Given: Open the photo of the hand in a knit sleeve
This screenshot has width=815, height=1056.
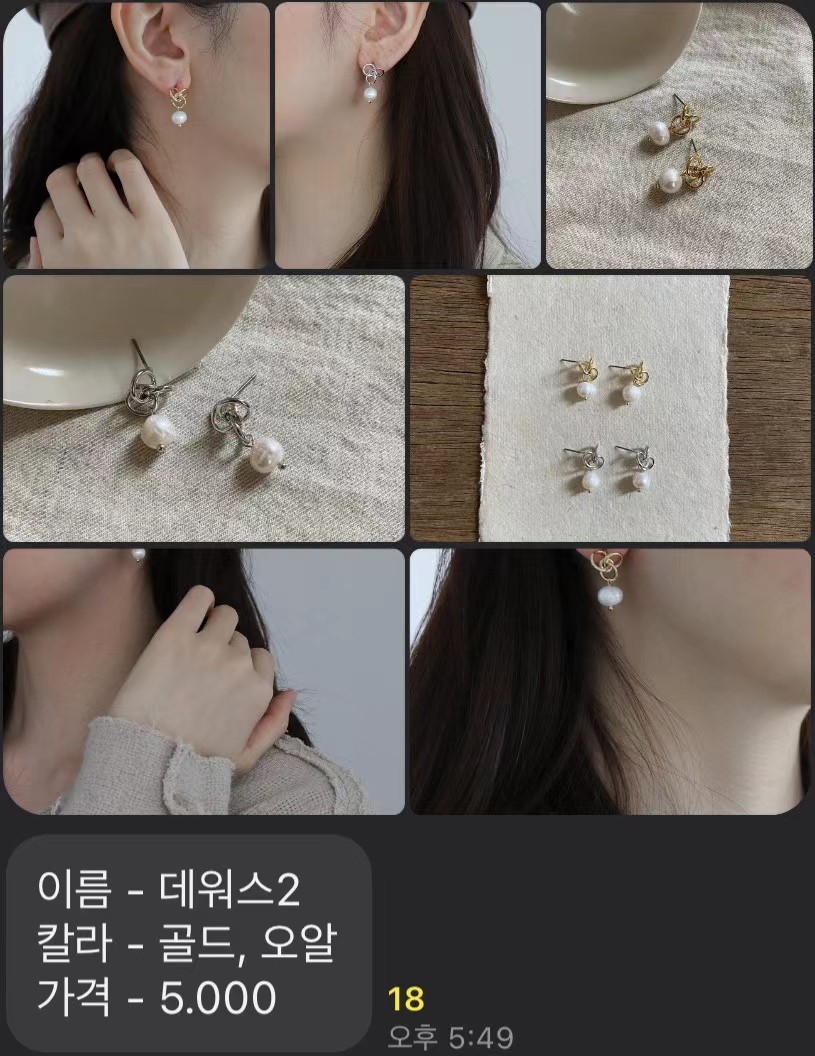Looking at the screenshot, I should click(204, 681).
